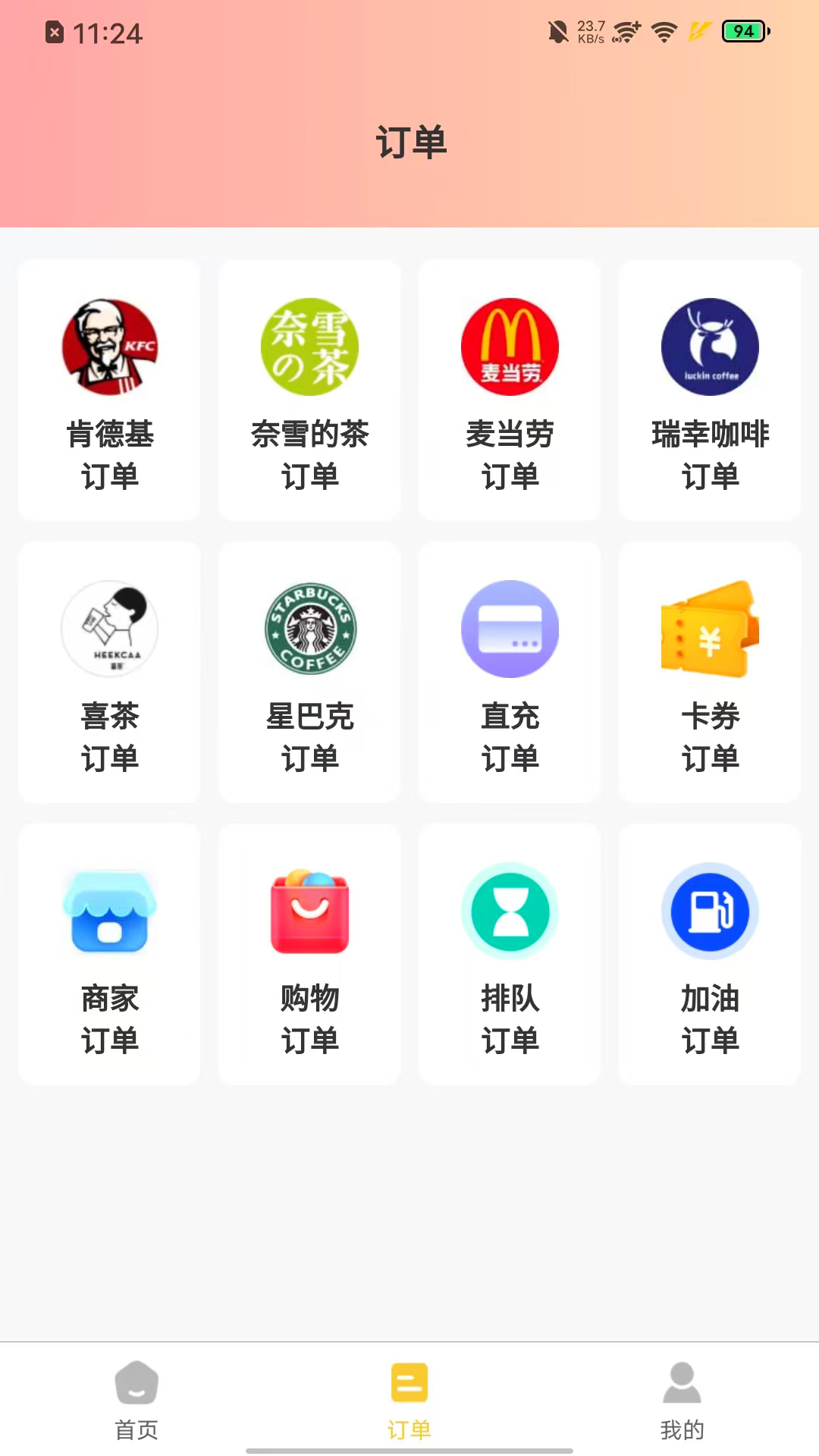Open 商家订单 (merchant orders)
The height and width of the screenshot is (1456, 819).
109,954
